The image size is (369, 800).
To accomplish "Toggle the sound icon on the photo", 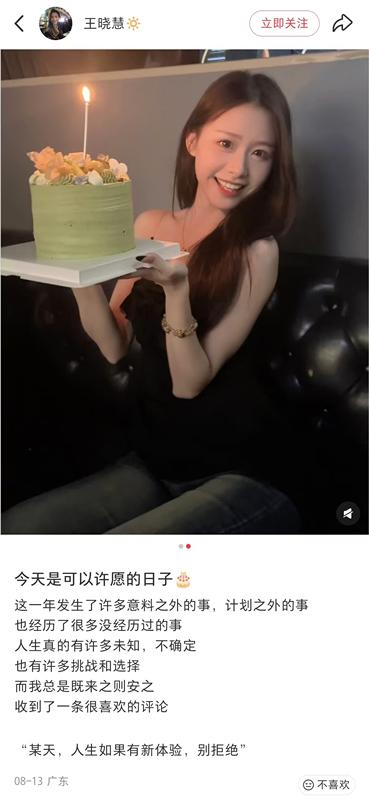I will pyautogui.click(x=348, y=514).
